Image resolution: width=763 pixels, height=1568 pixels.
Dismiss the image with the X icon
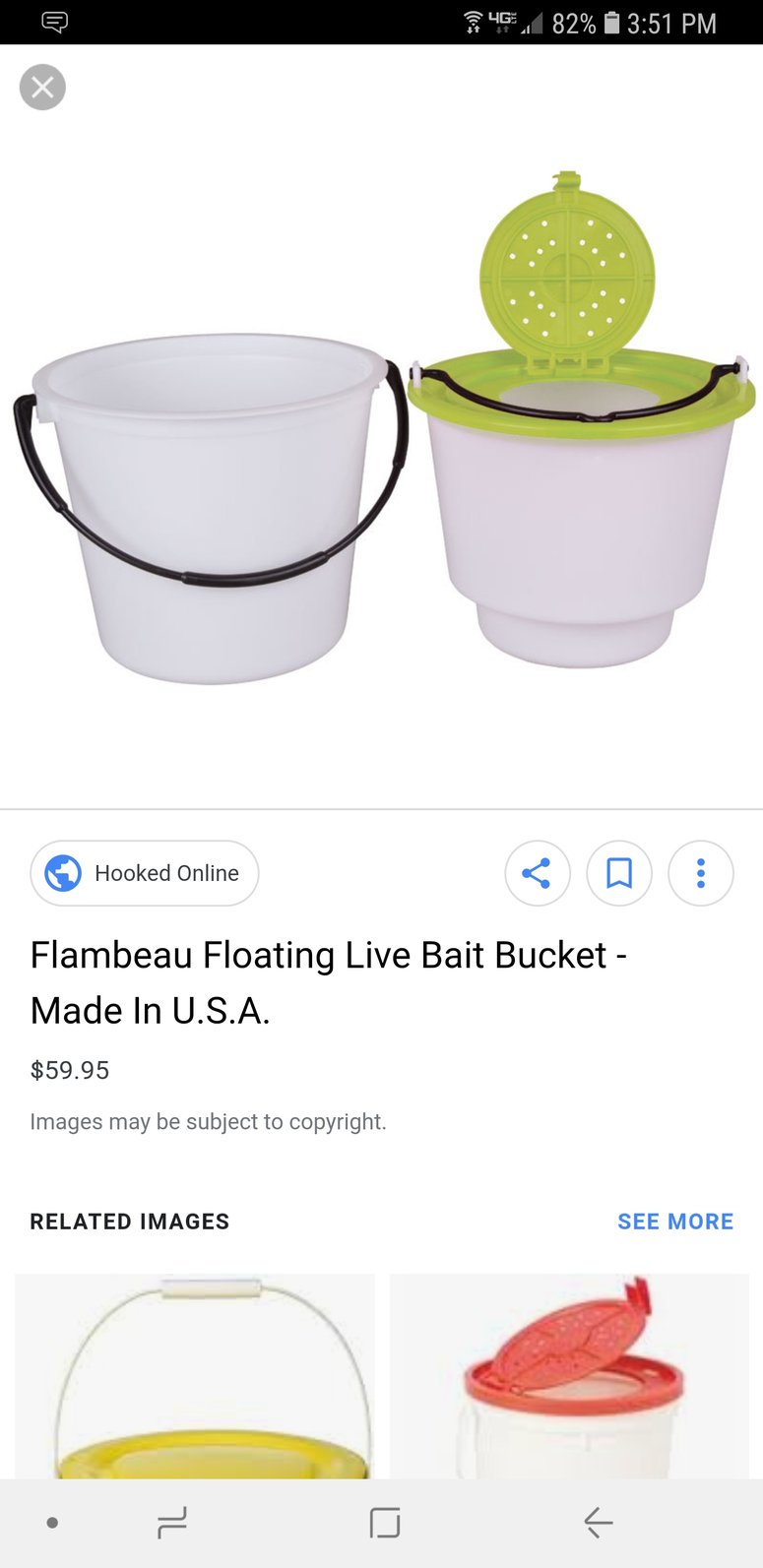(41, 87)
